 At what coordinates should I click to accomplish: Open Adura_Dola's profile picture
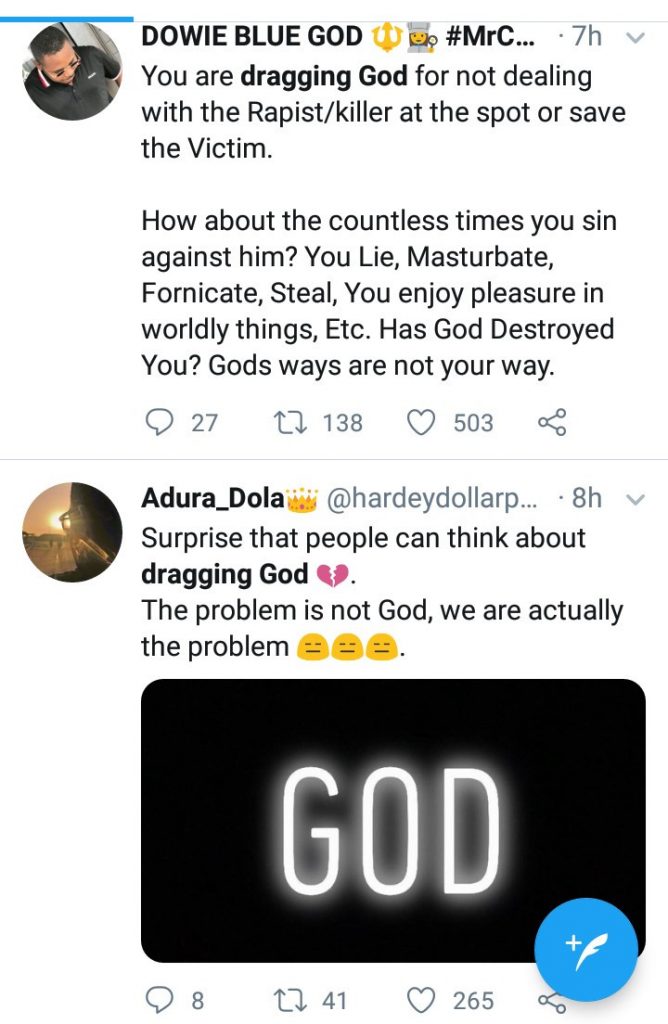click(72, 532)
